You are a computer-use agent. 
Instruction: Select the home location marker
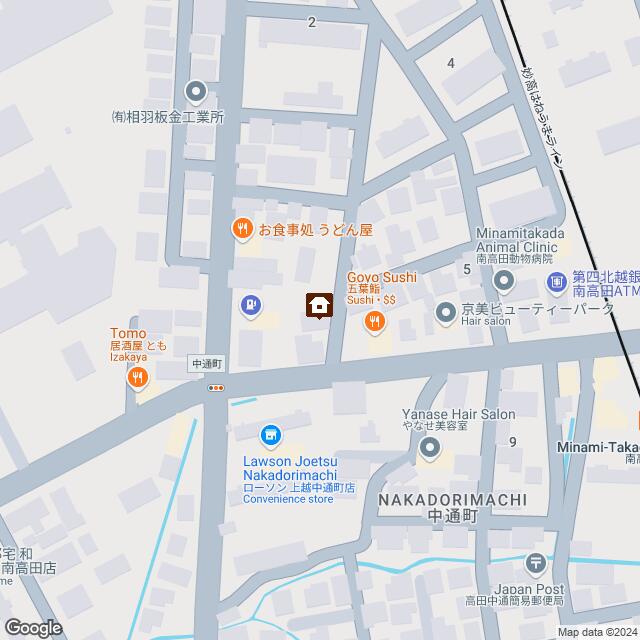pos(319,305)
